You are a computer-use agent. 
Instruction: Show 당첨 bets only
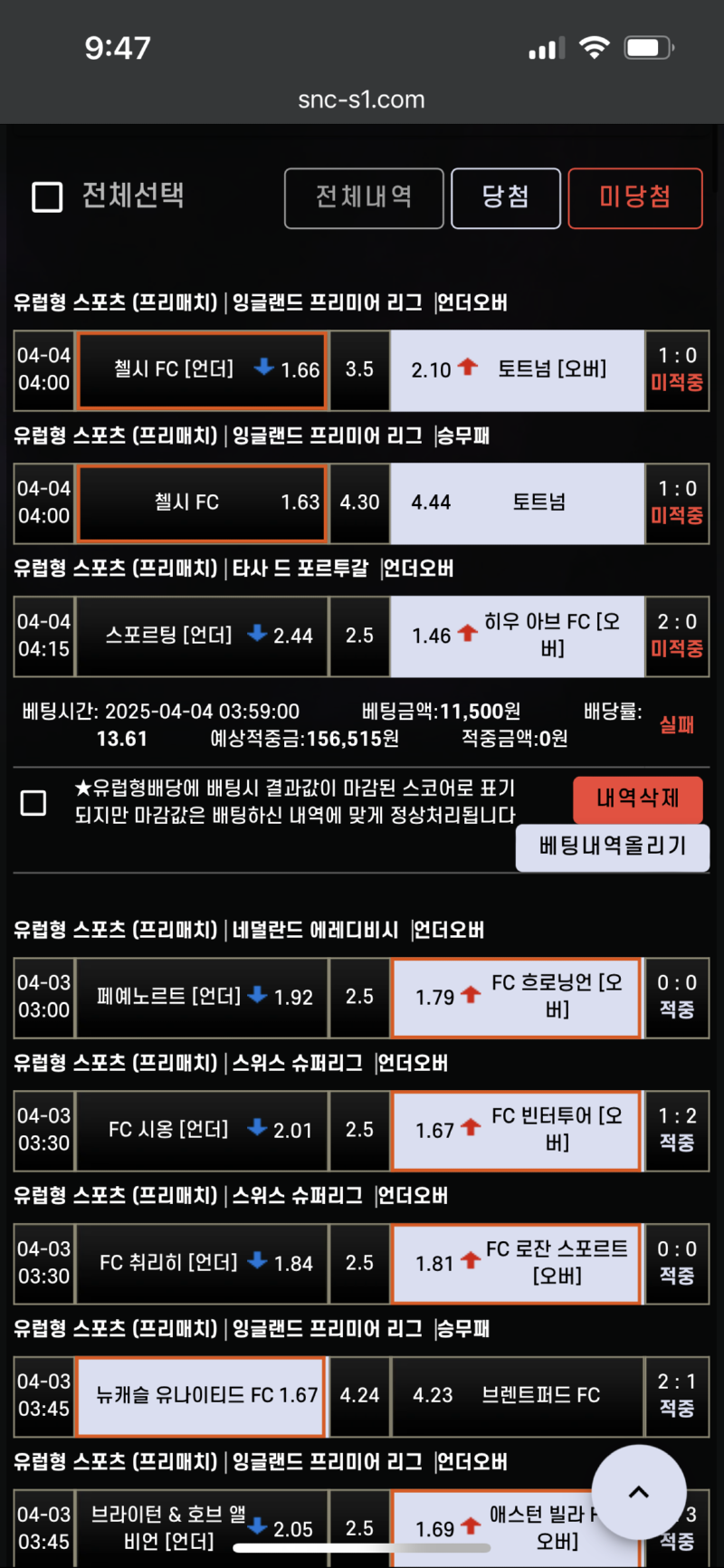(x=505, y=198)
